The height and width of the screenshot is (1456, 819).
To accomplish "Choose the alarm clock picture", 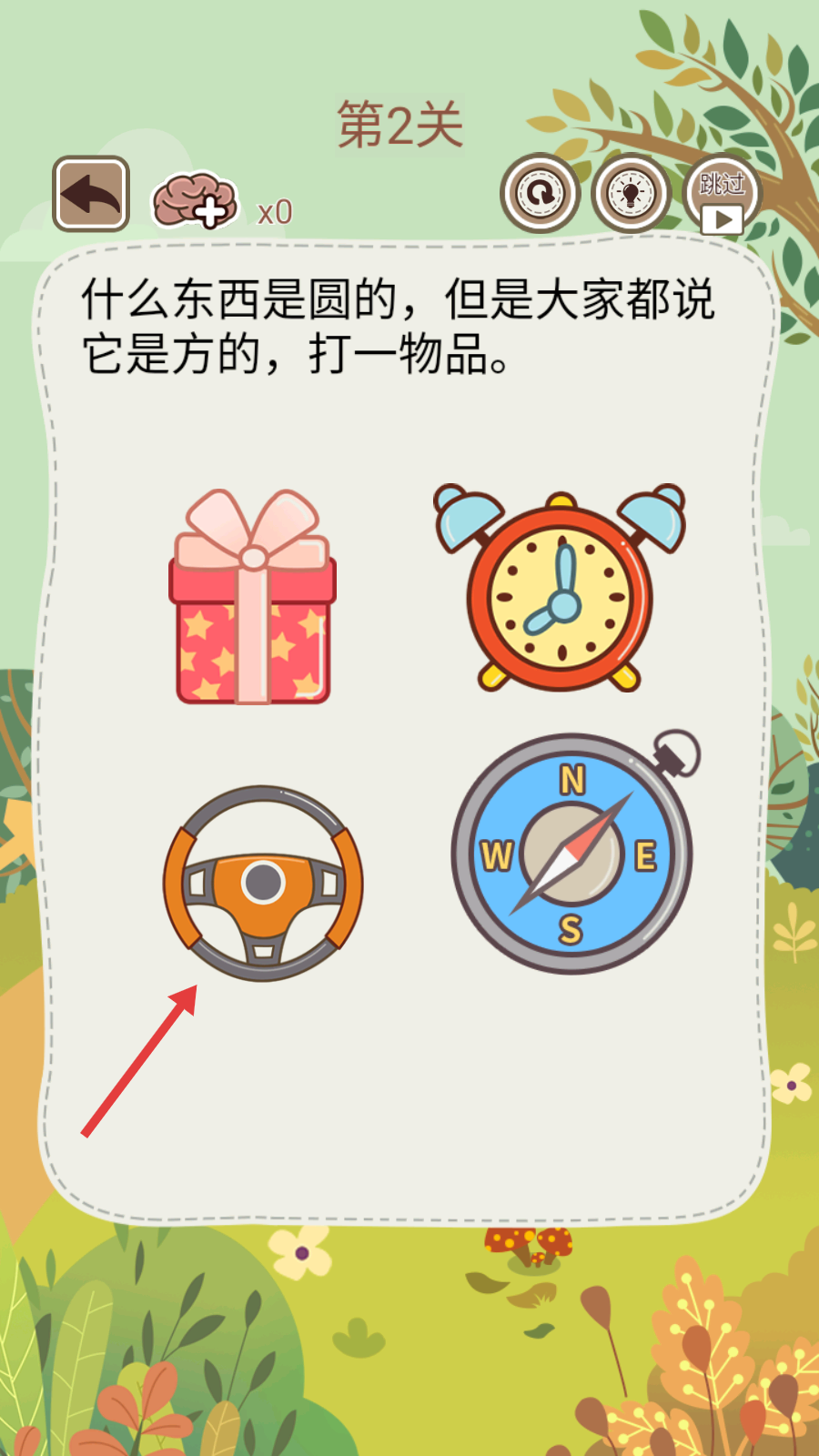I will point(559,589).
